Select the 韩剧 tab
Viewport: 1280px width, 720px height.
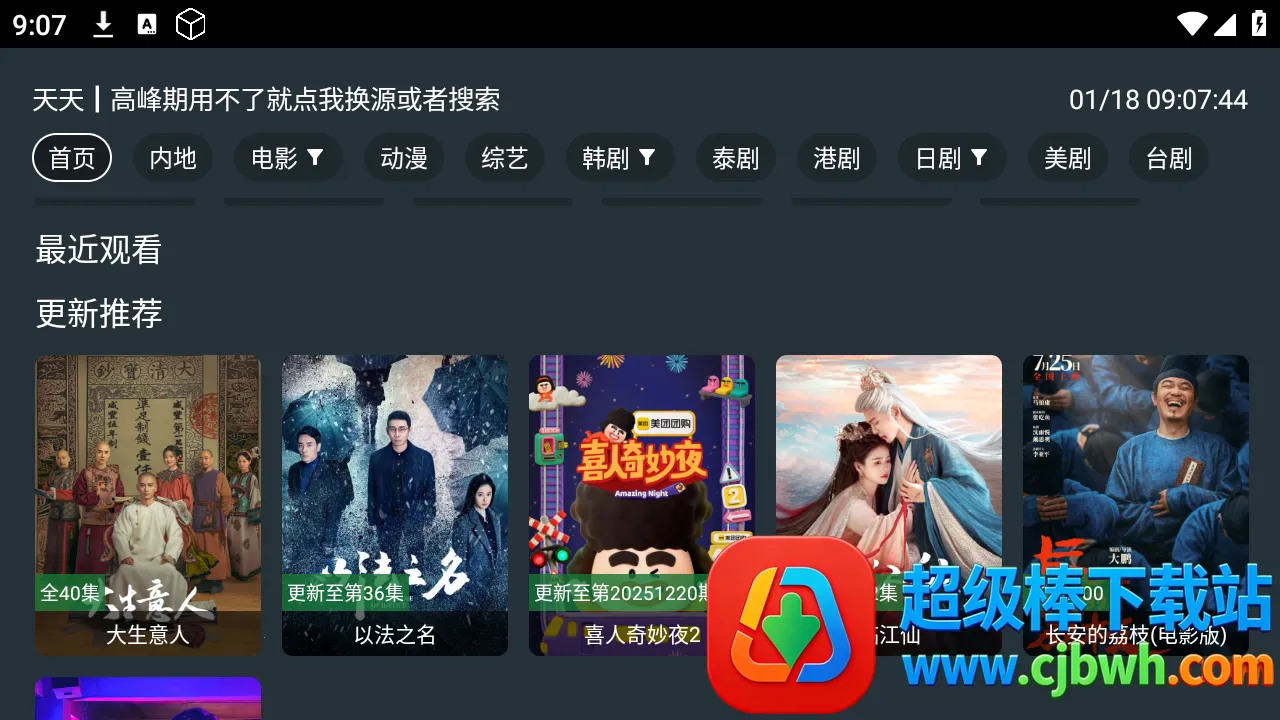618,158
